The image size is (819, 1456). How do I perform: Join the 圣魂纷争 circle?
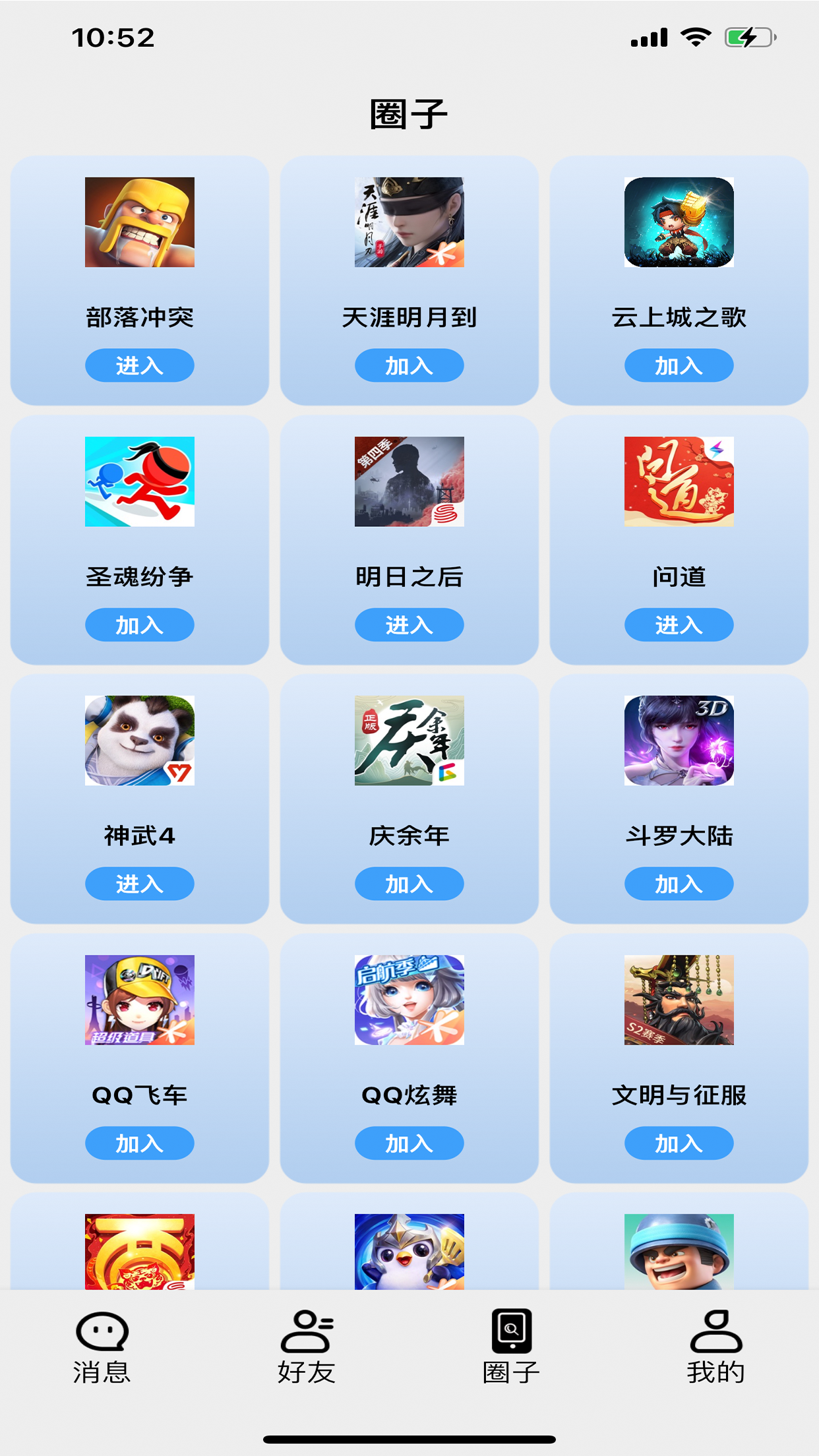click(139, 624)
